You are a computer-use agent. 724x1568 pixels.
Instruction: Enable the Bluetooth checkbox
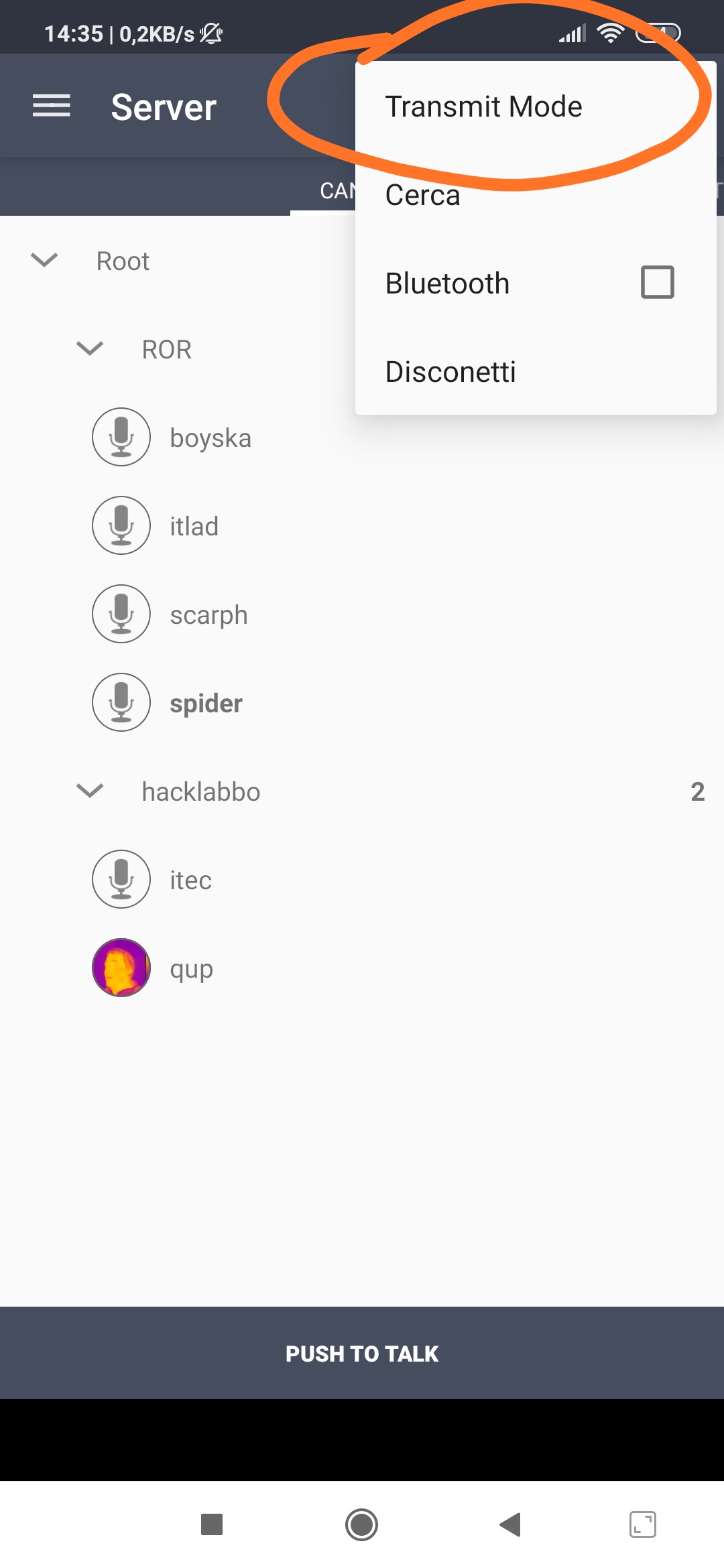[x=657, y=282]
